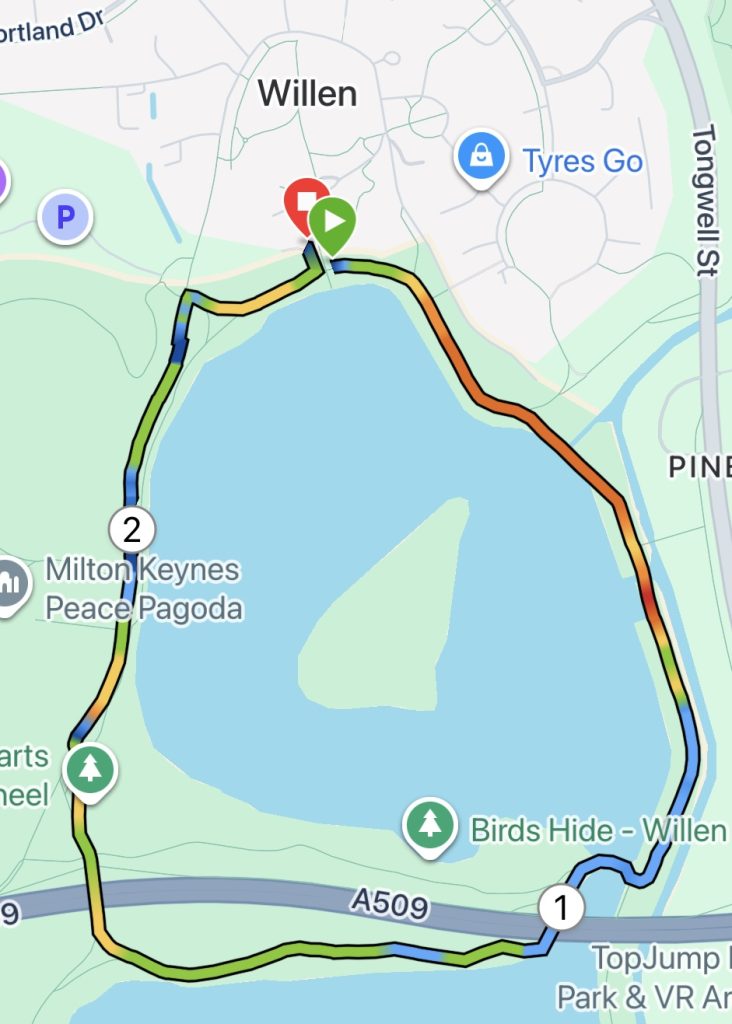Select the kilometre 2 route marker
732x1024 pixels.
[132, 528]
